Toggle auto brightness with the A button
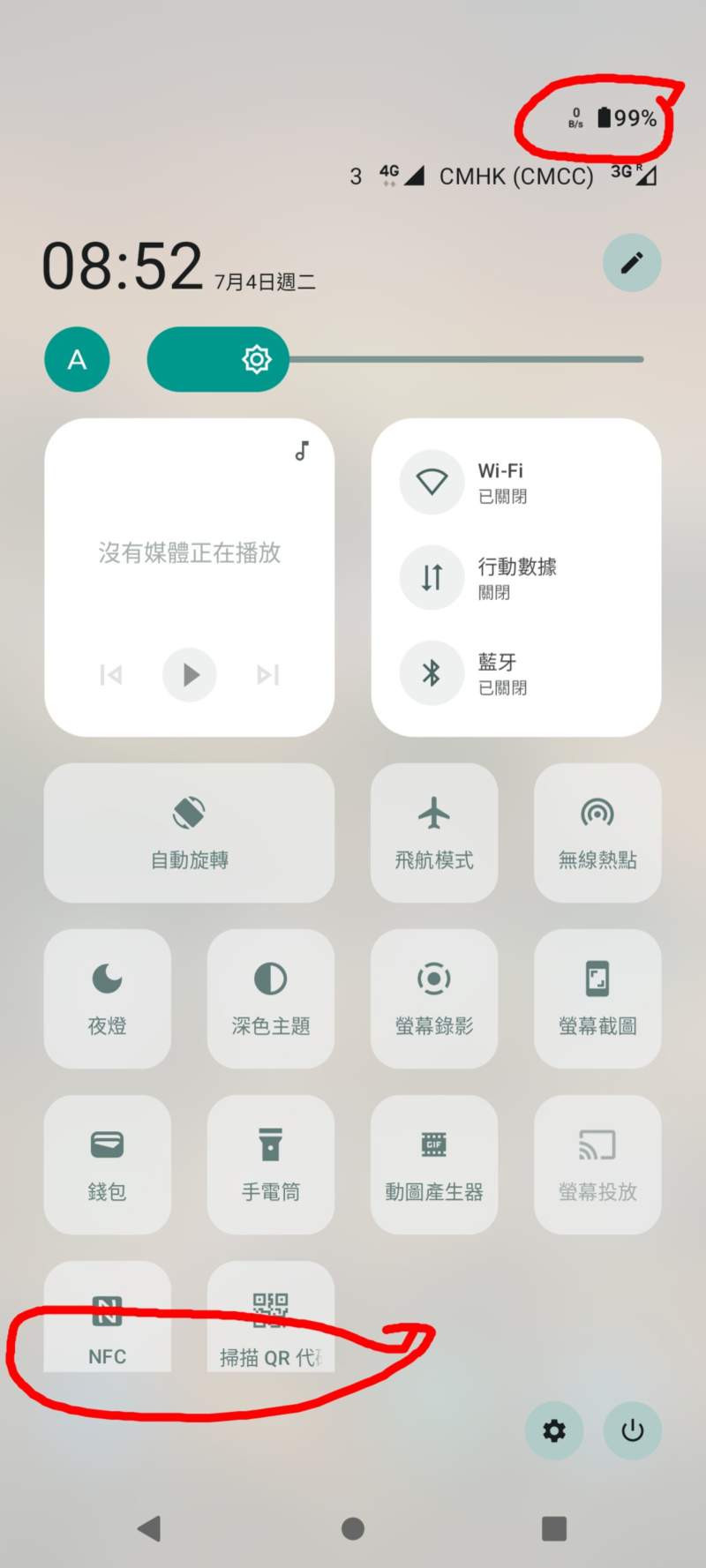 [x=78, y=359]
